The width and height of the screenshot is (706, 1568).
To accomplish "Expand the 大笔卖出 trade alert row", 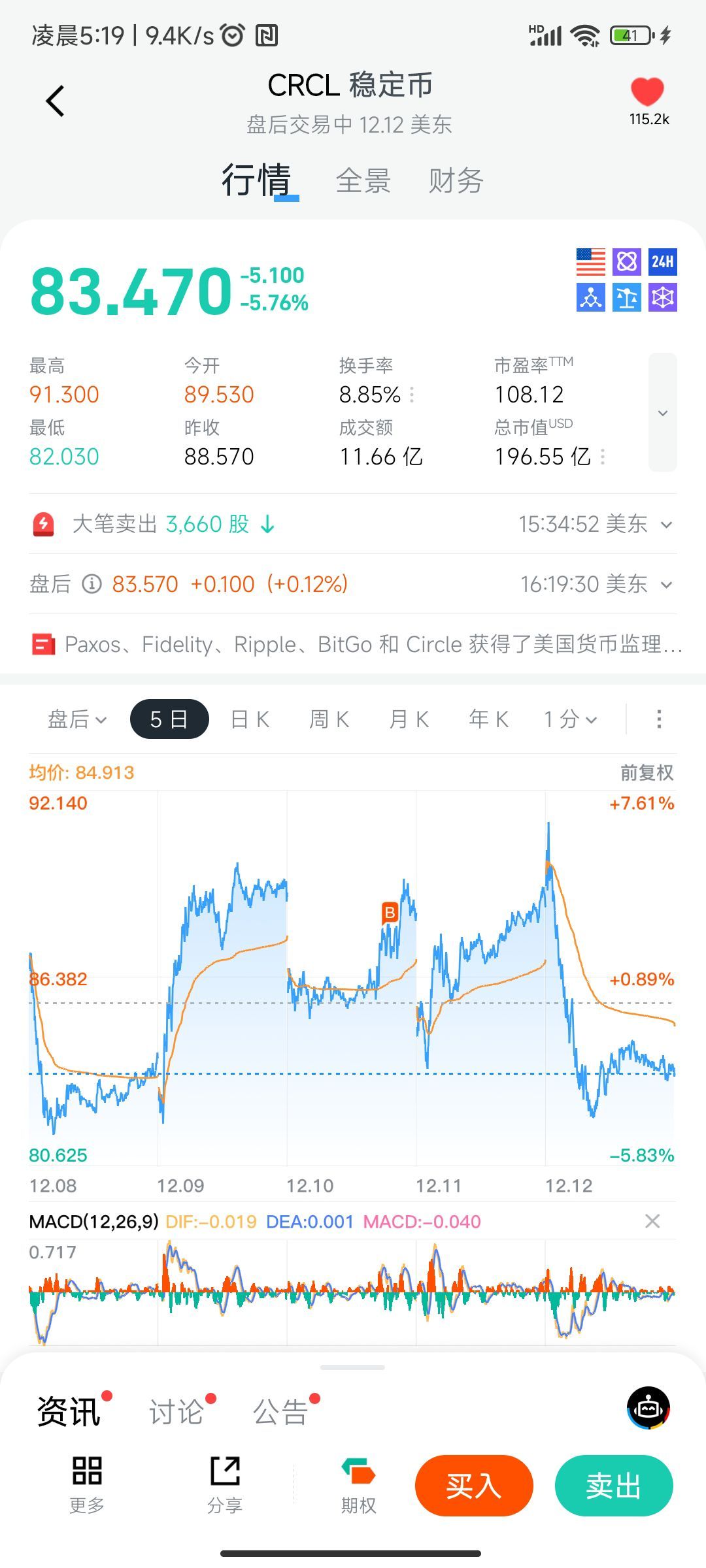I will click(x=666, y=525).
